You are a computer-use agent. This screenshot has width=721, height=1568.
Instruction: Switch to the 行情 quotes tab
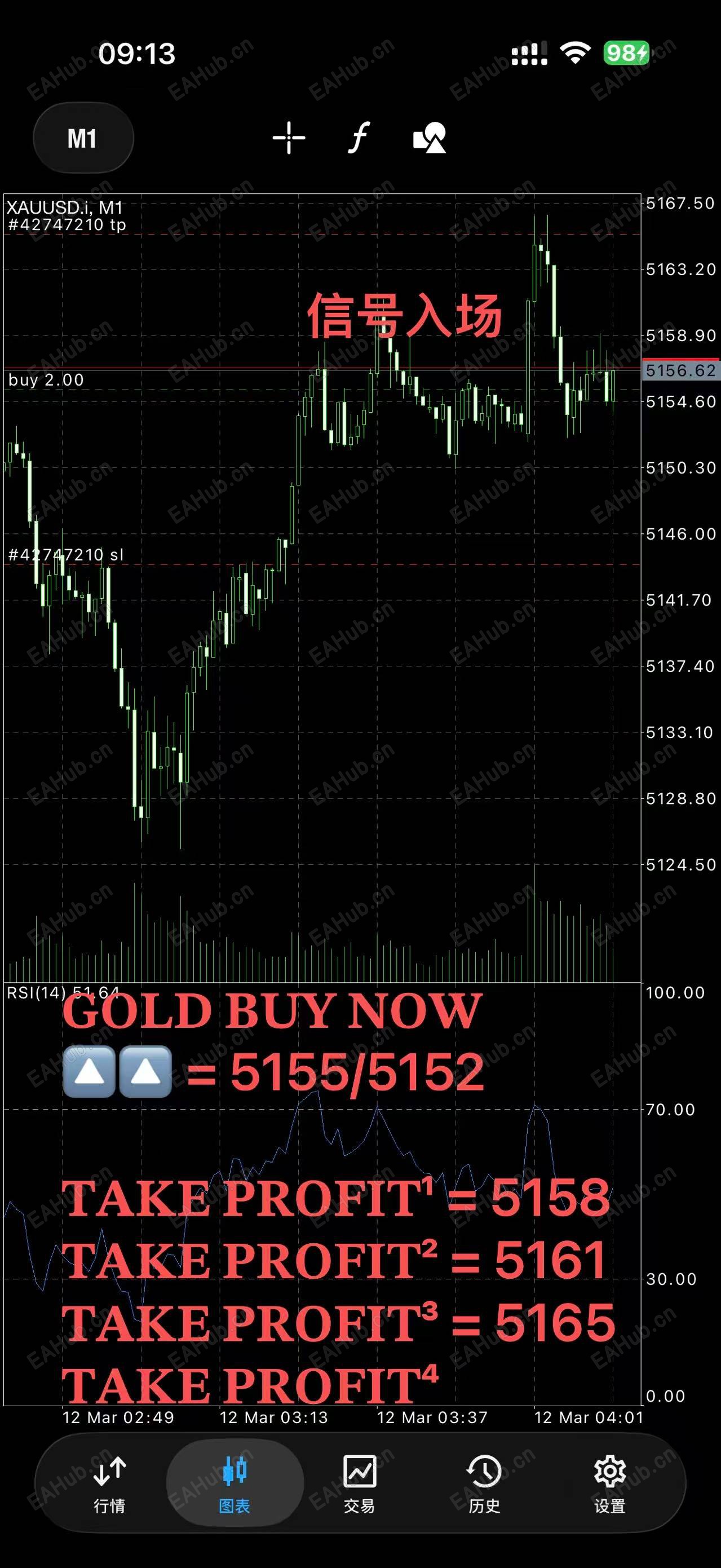tap(109, 1484)
